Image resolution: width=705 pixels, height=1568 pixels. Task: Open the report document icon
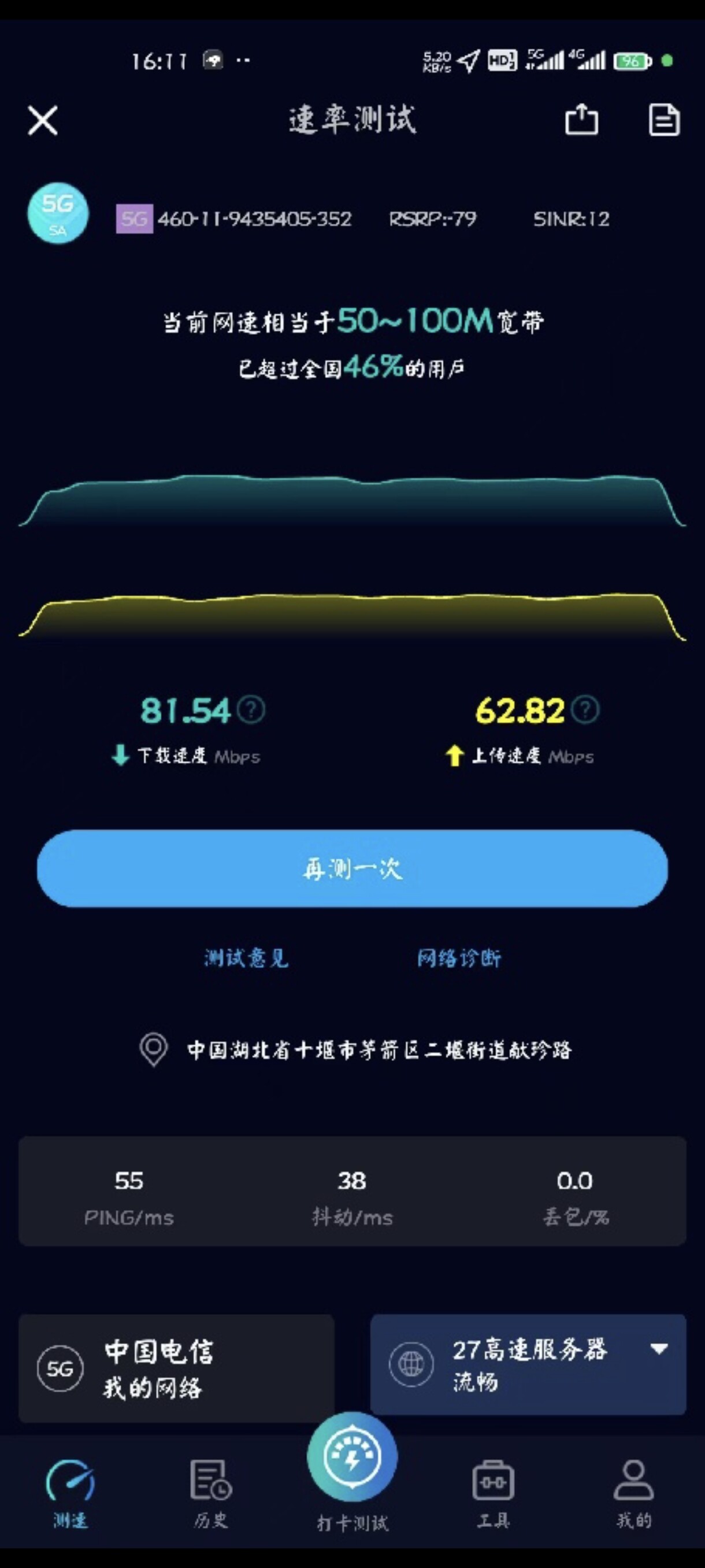pyautogui.click(x=663, y=119)
